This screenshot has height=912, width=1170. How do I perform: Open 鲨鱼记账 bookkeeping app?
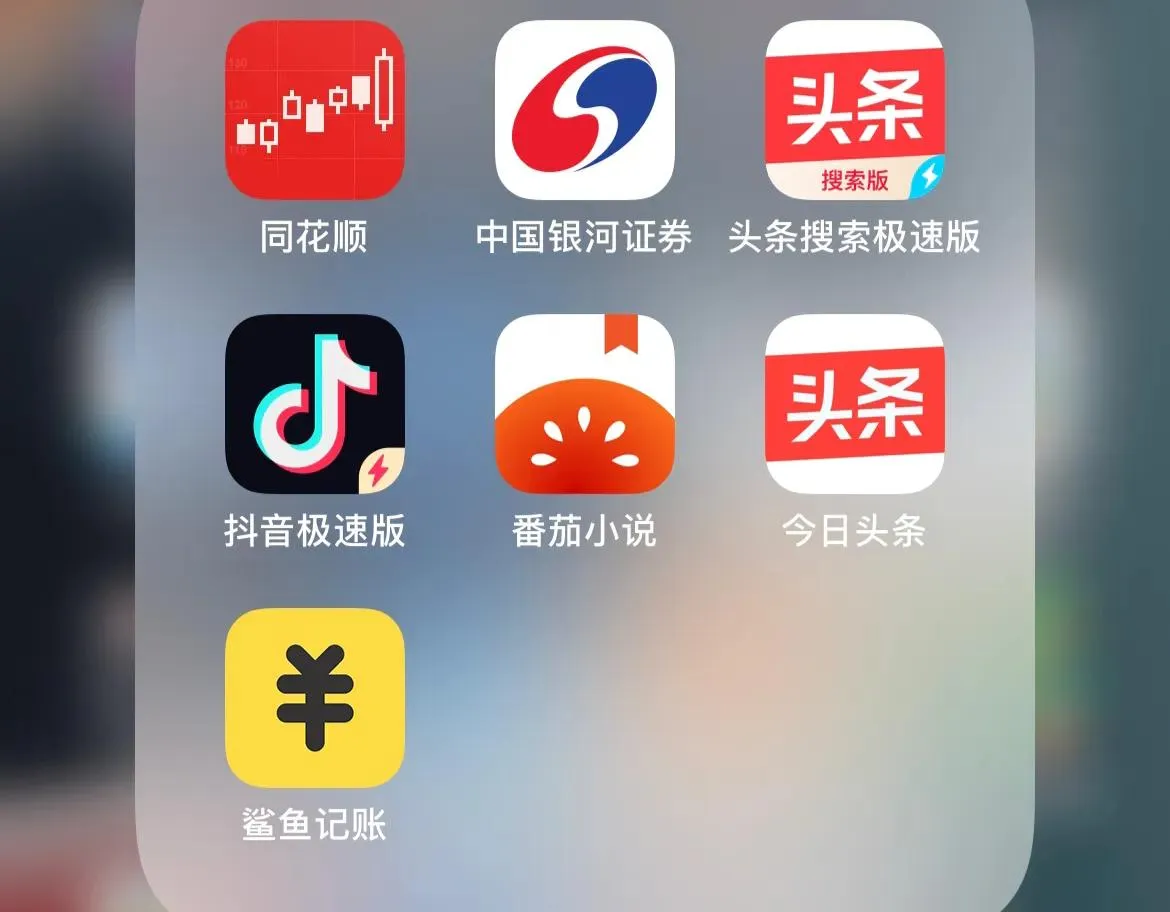pyautogui.click(x=315, y=698)
